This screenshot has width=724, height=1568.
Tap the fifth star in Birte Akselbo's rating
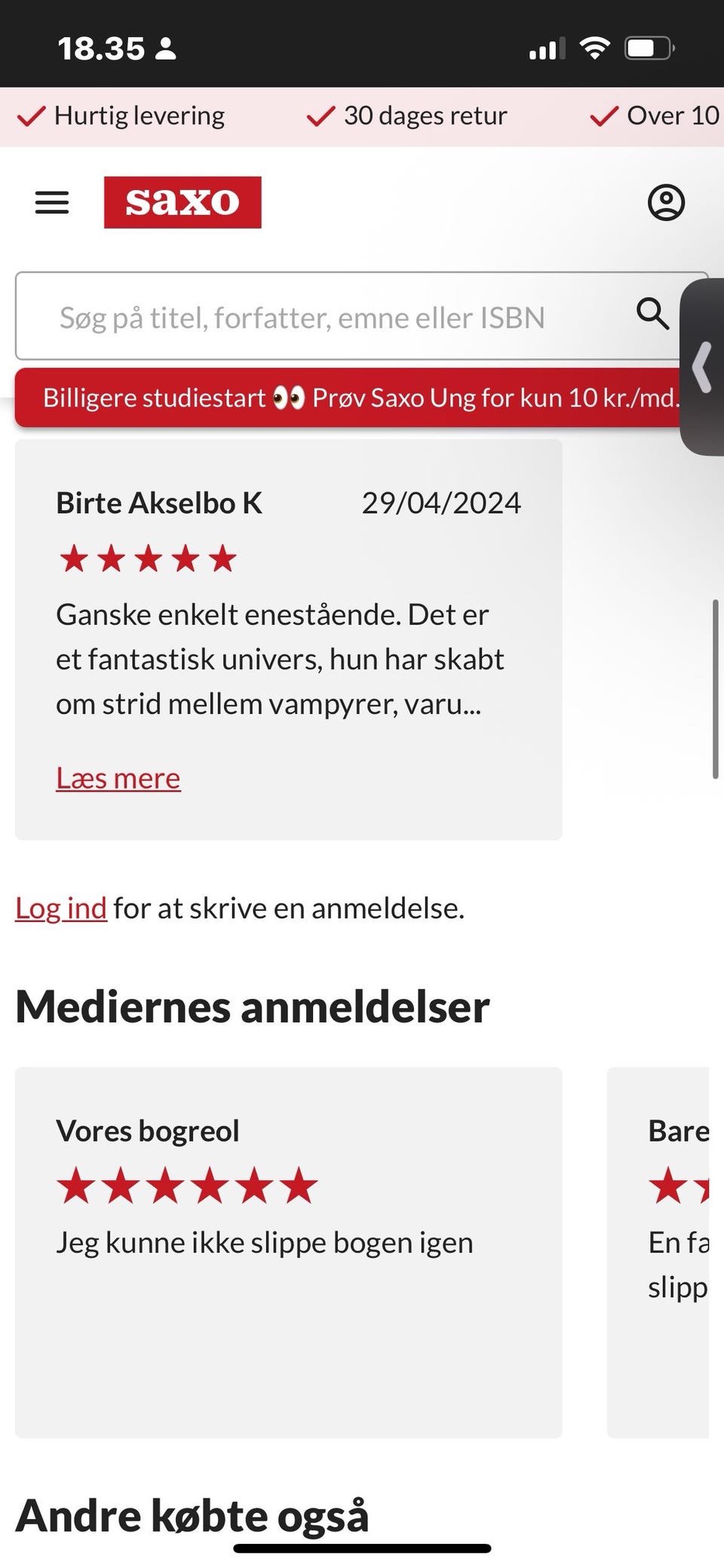[224, 558]
